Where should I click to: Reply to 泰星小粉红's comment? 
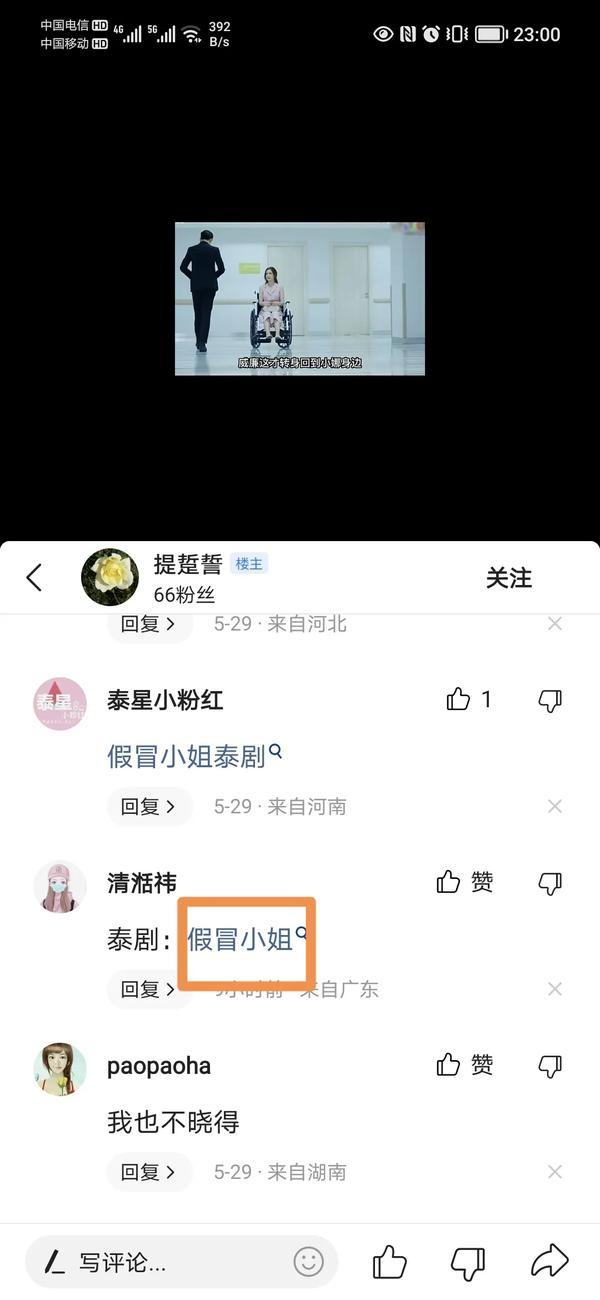149,806
